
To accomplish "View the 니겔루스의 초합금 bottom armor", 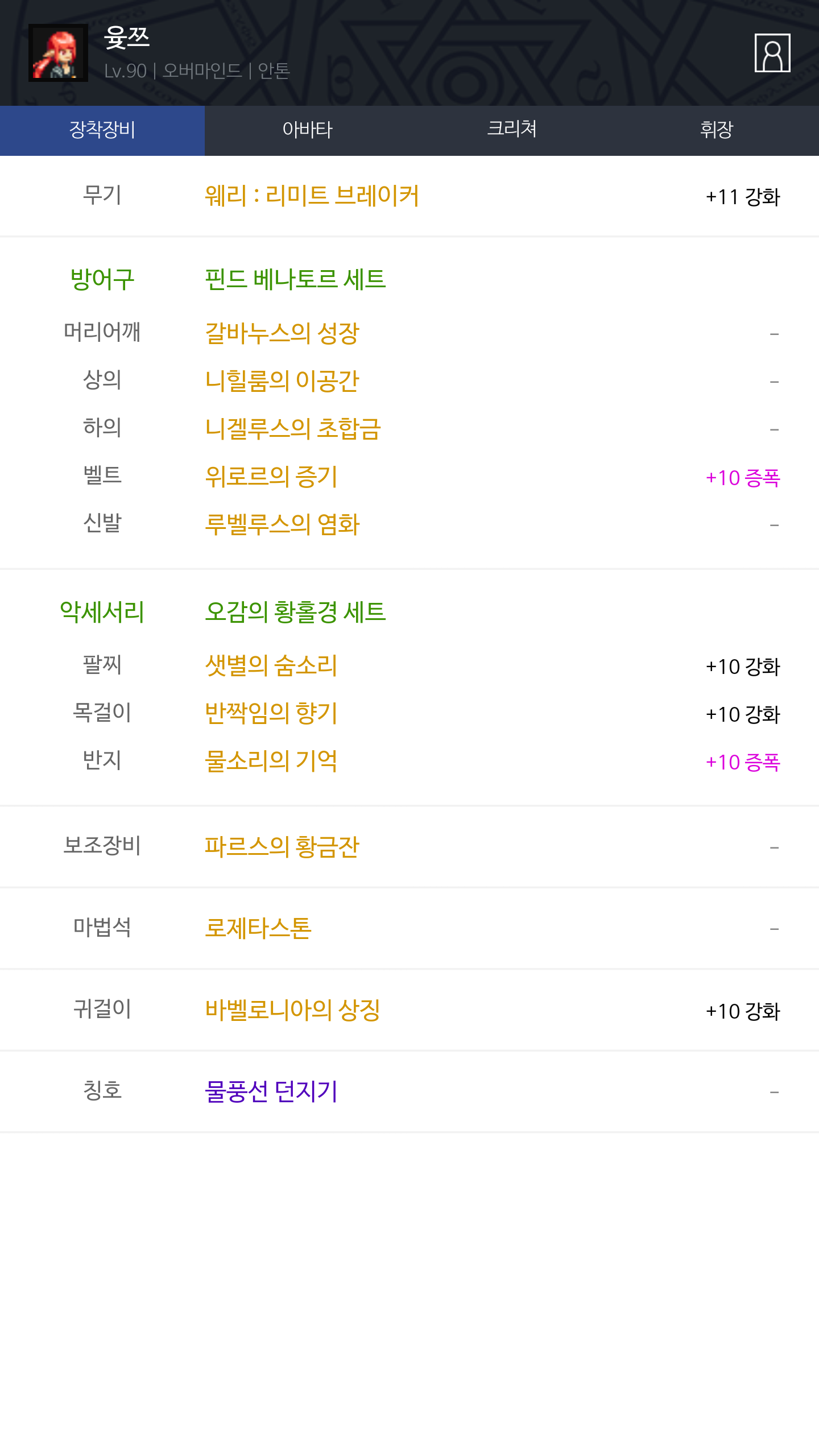I will pyautogui.click(x=293, y=429).
